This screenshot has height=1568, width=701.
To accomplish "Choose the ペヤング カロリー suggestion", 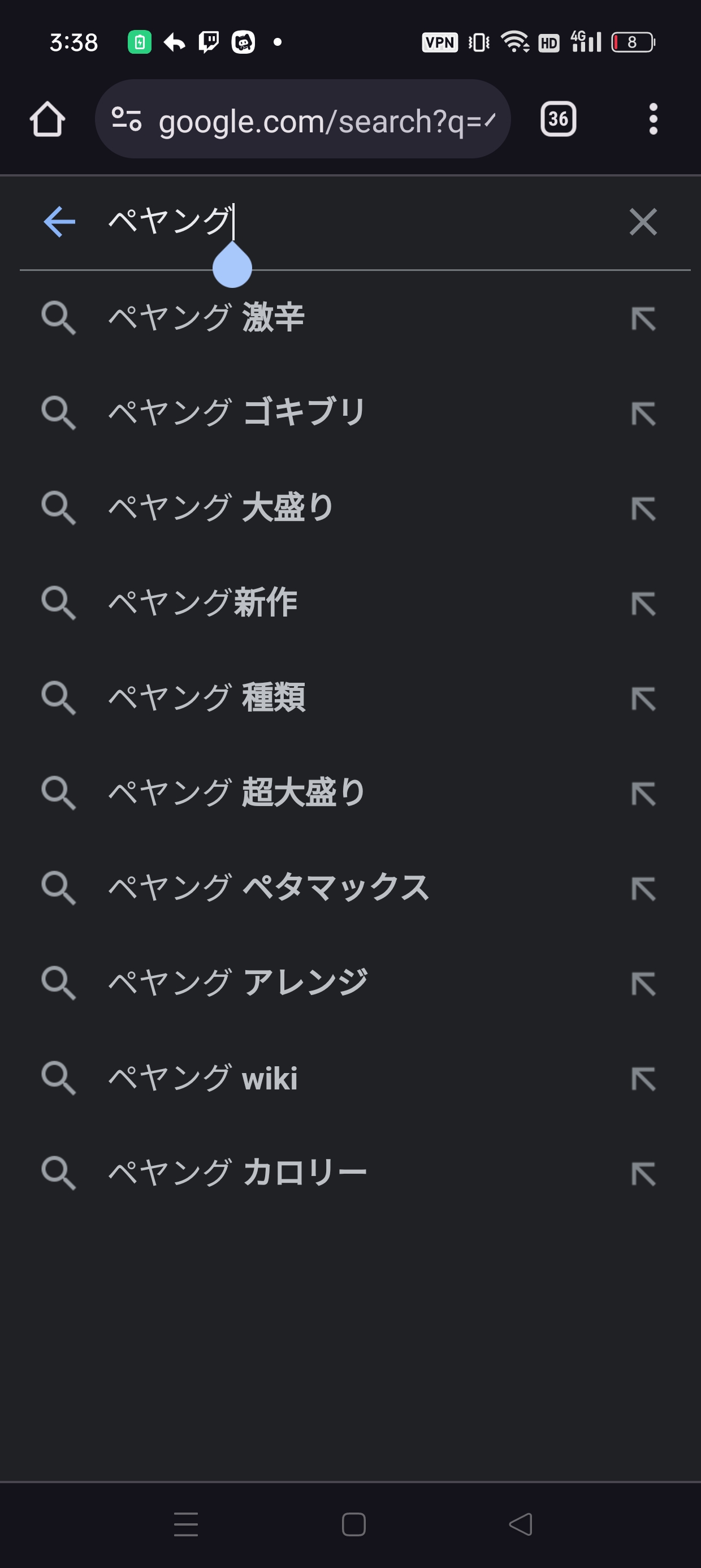I will (237, 1173).
